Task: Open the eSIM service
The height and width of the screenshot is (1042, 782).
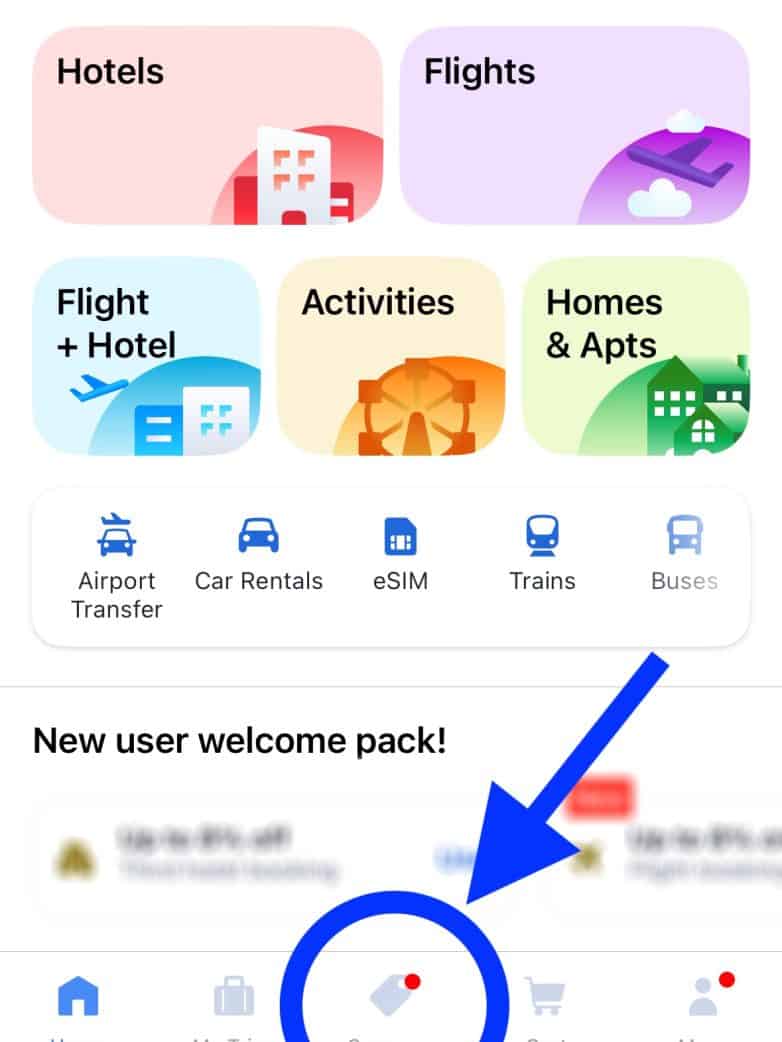Action: point(400,554)
